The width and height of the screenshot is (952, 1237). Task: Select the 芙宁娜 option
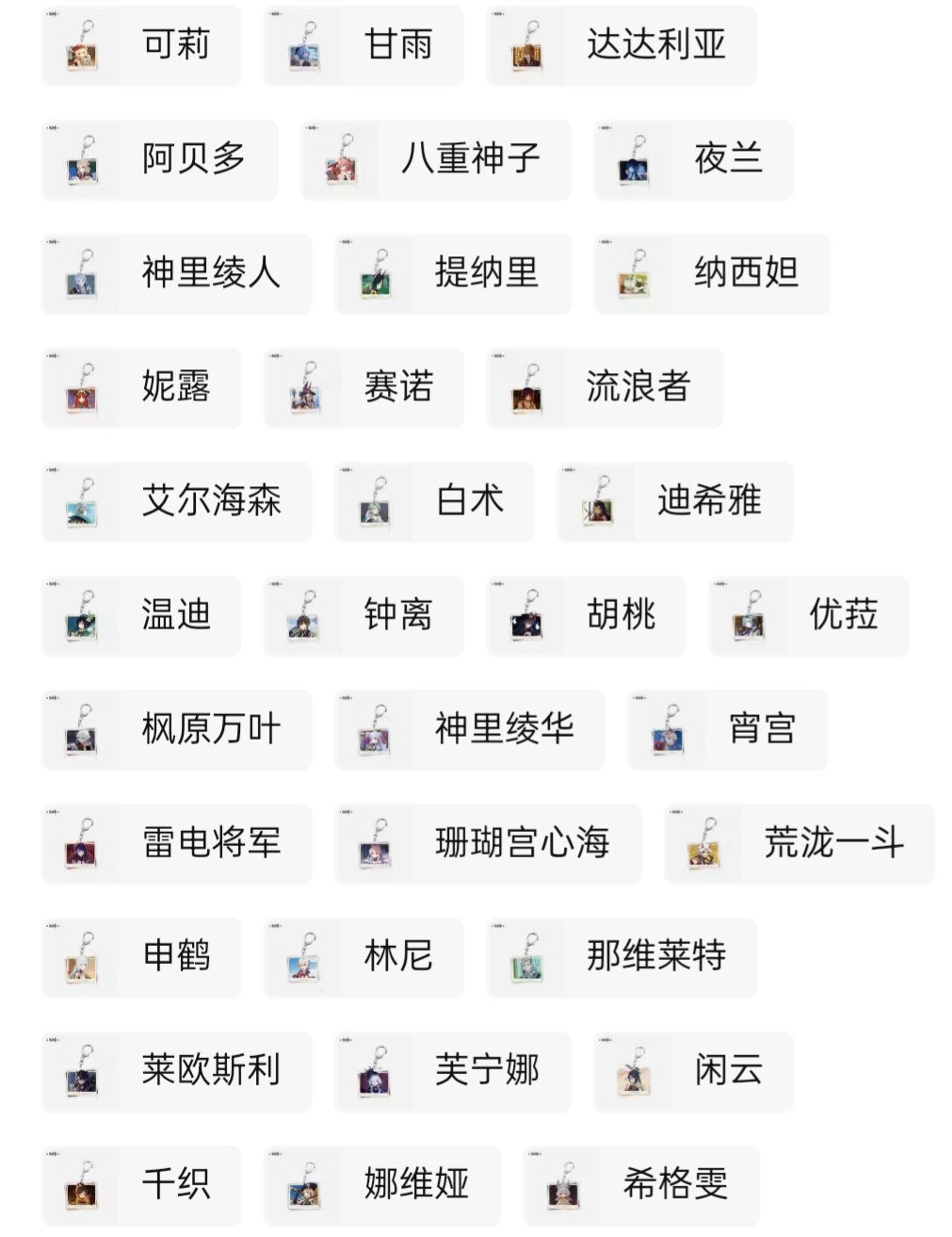[x=452, y=1071]
